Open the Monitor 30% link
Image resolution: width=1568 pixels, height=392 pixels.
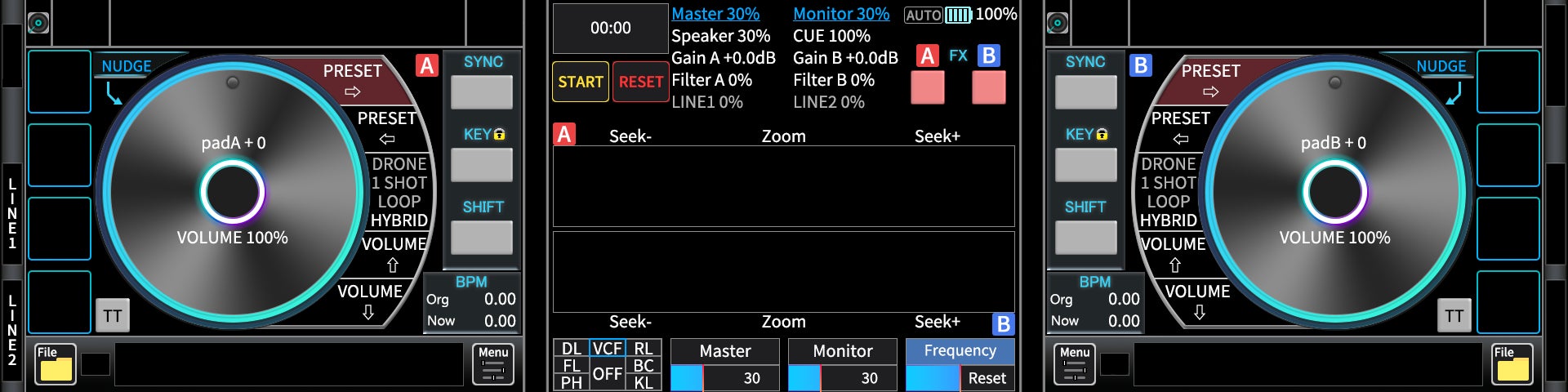(x=840, y=14)
